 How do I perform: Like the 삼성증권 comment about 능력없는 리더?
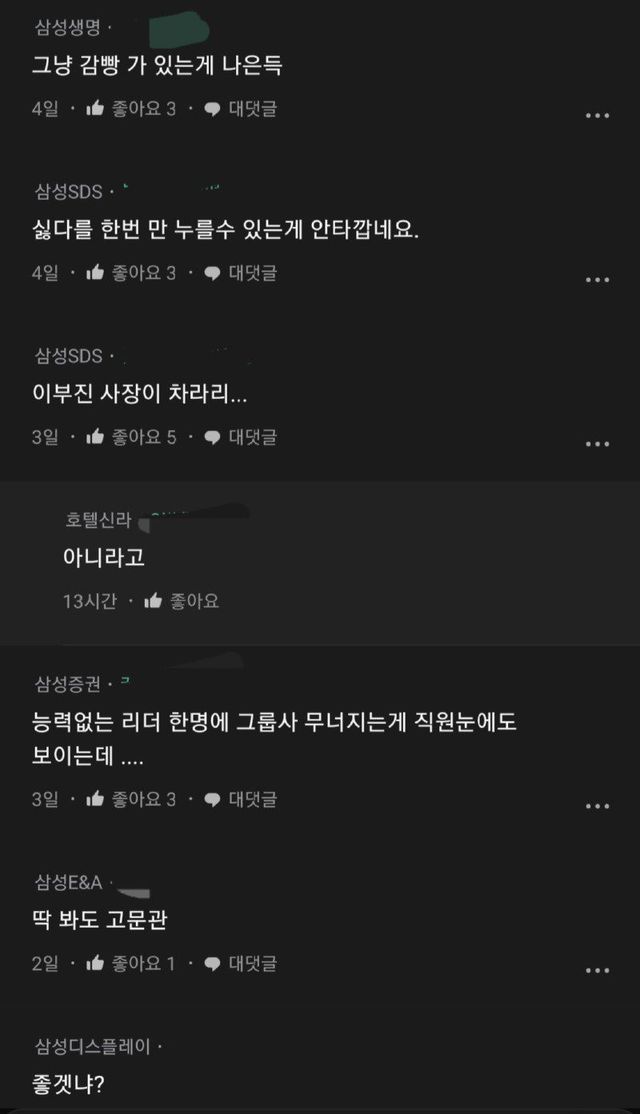point(131,799)
